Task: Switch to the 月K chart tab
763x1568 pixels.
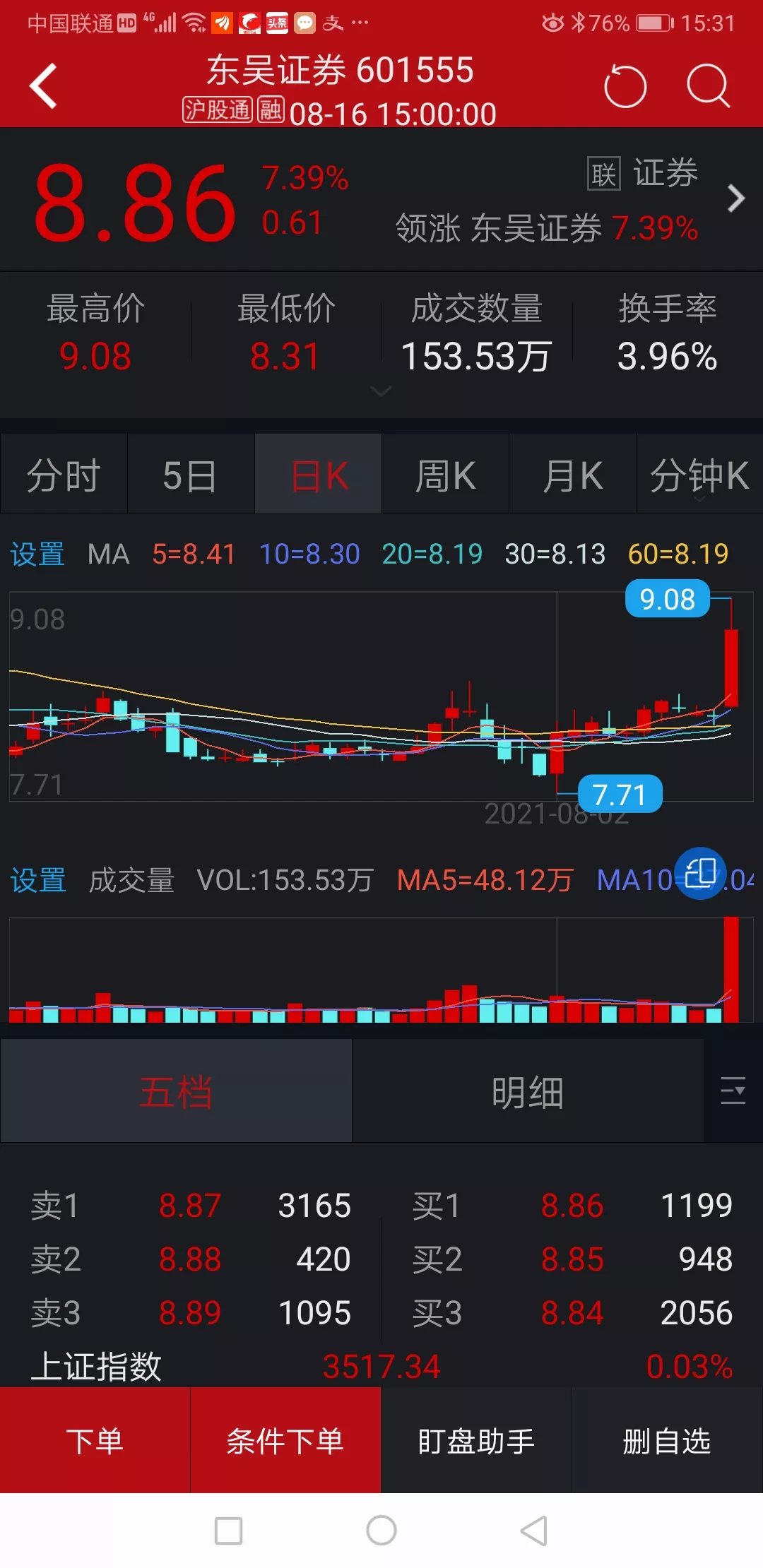Action: click(573, 475)
